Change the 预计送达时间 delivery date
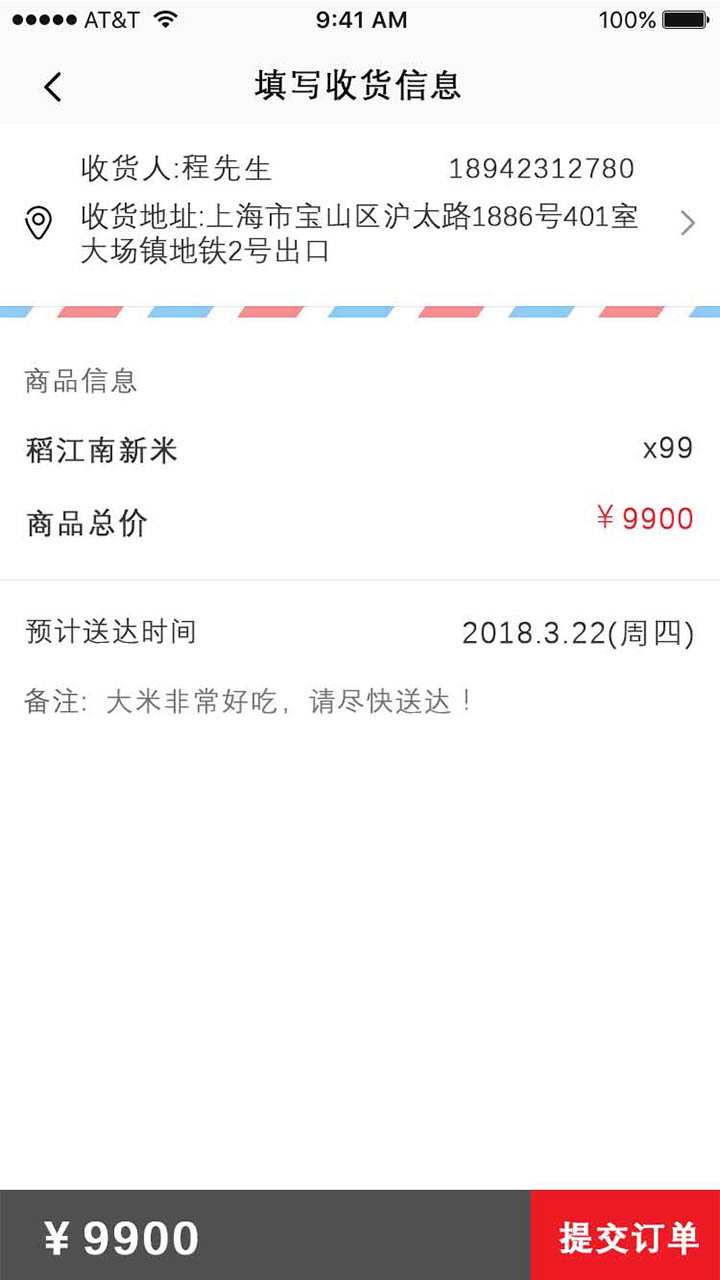Screen dimensions: 720x1280 click(360, 632)
